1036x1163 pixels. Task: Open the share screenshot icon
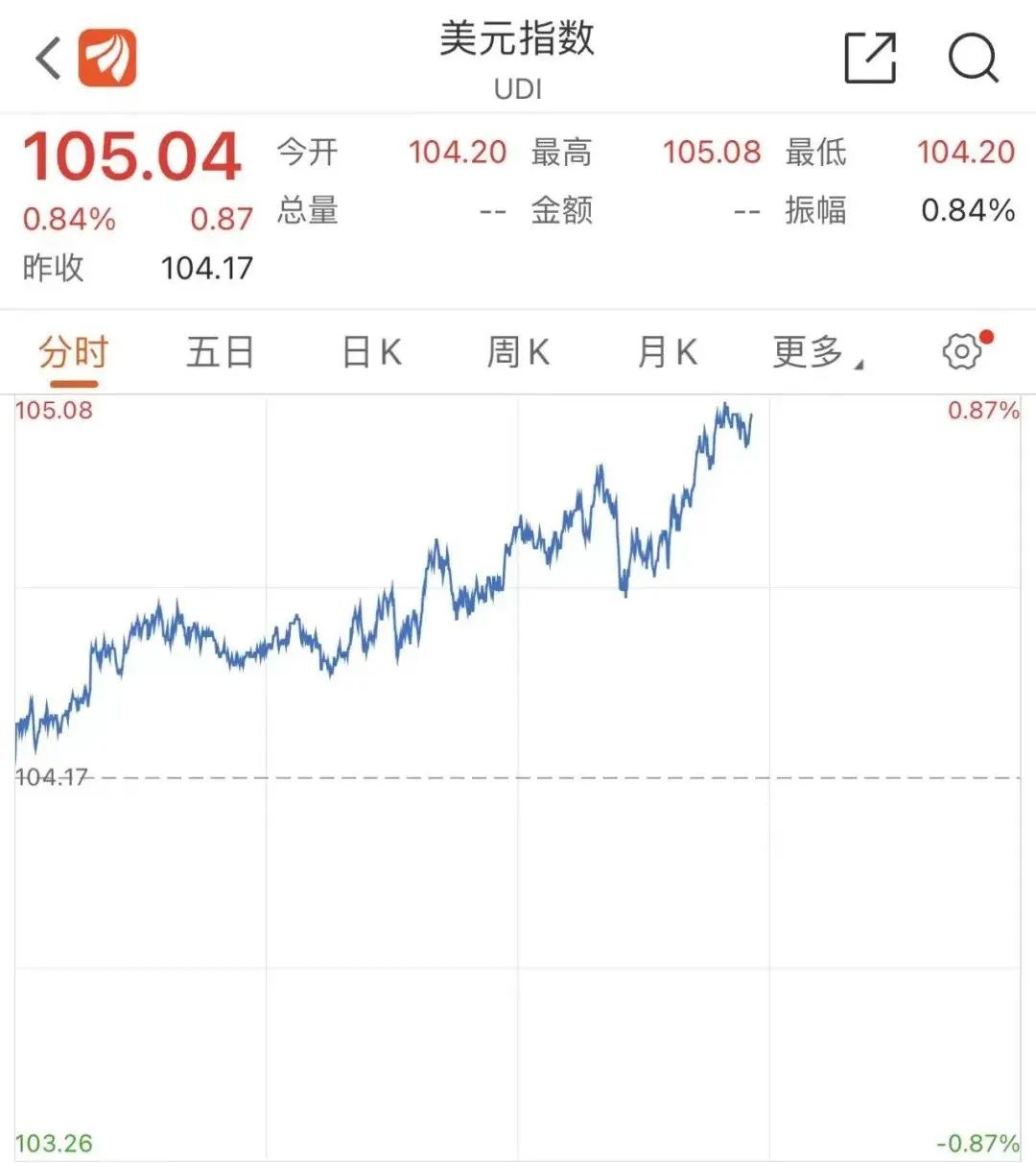(869, 59)
